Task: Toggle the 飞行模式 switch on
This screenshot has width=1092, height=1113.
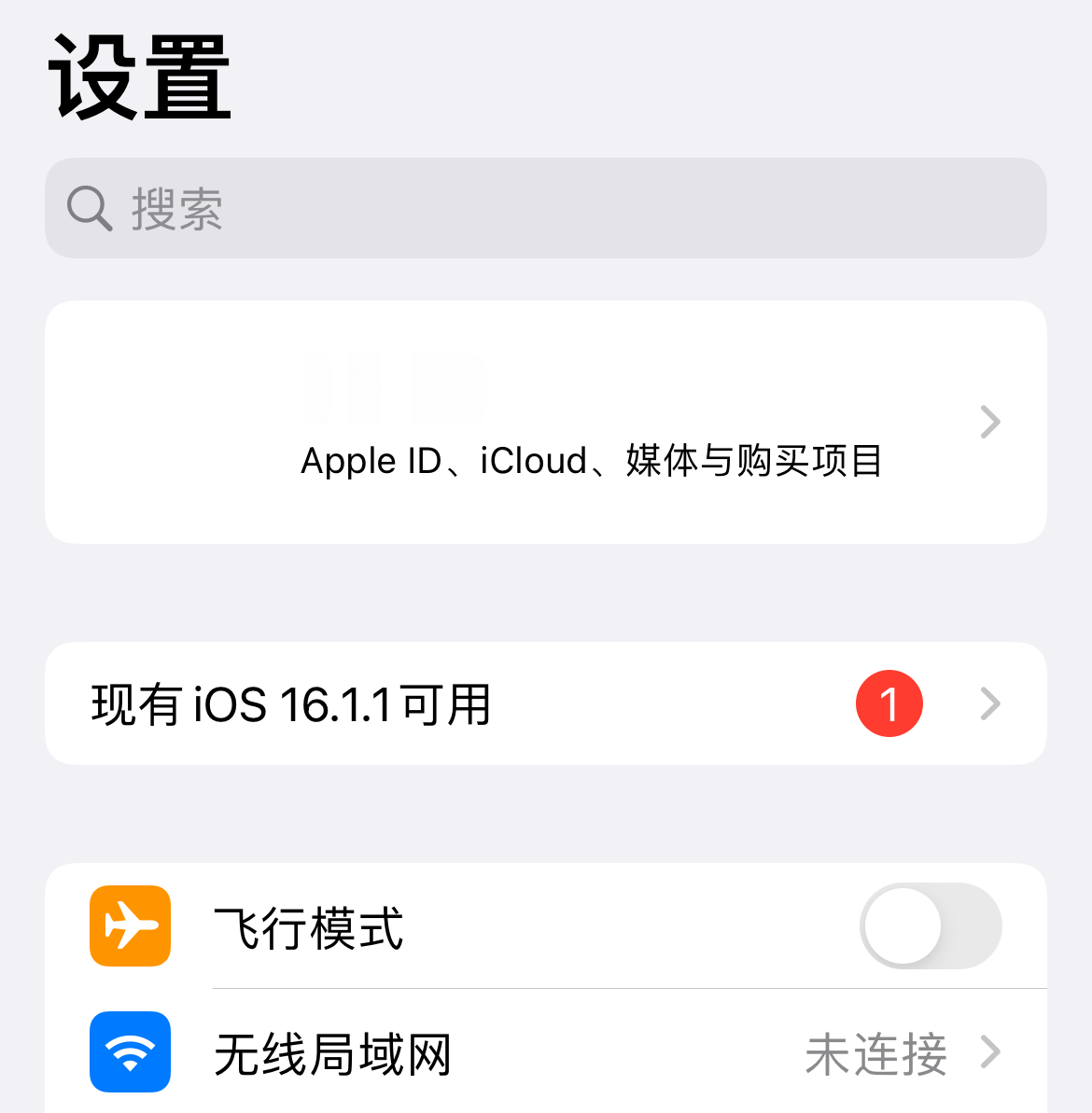Action: click(x=930, y=926)
